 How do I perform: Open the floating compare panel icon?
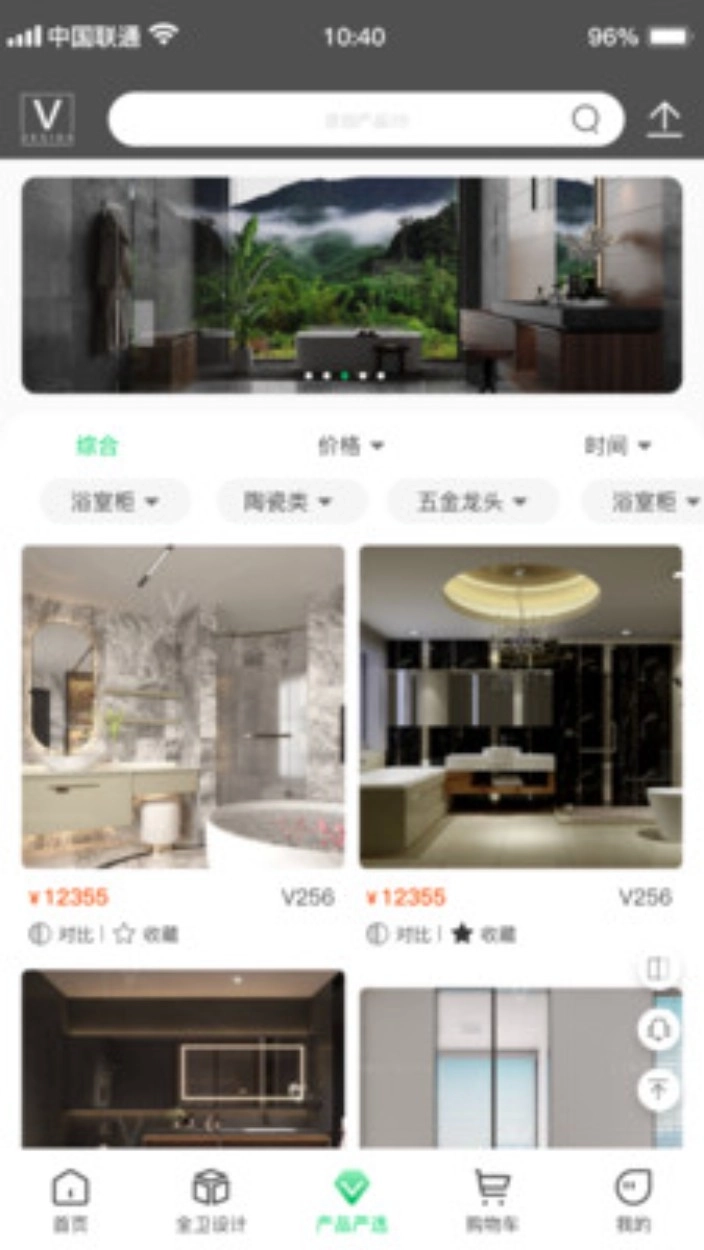click(x=658, y=969)
